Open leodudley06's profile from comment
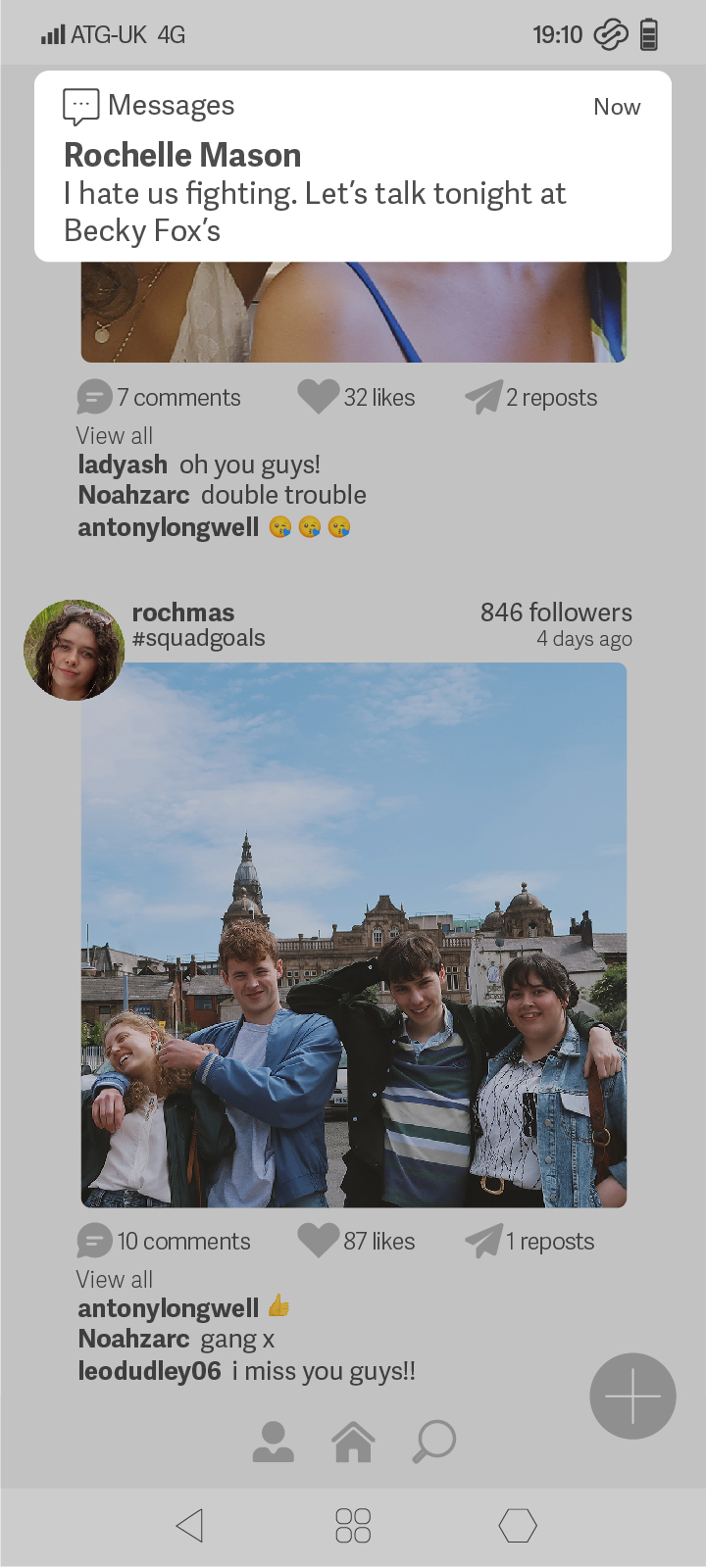 149,1371
